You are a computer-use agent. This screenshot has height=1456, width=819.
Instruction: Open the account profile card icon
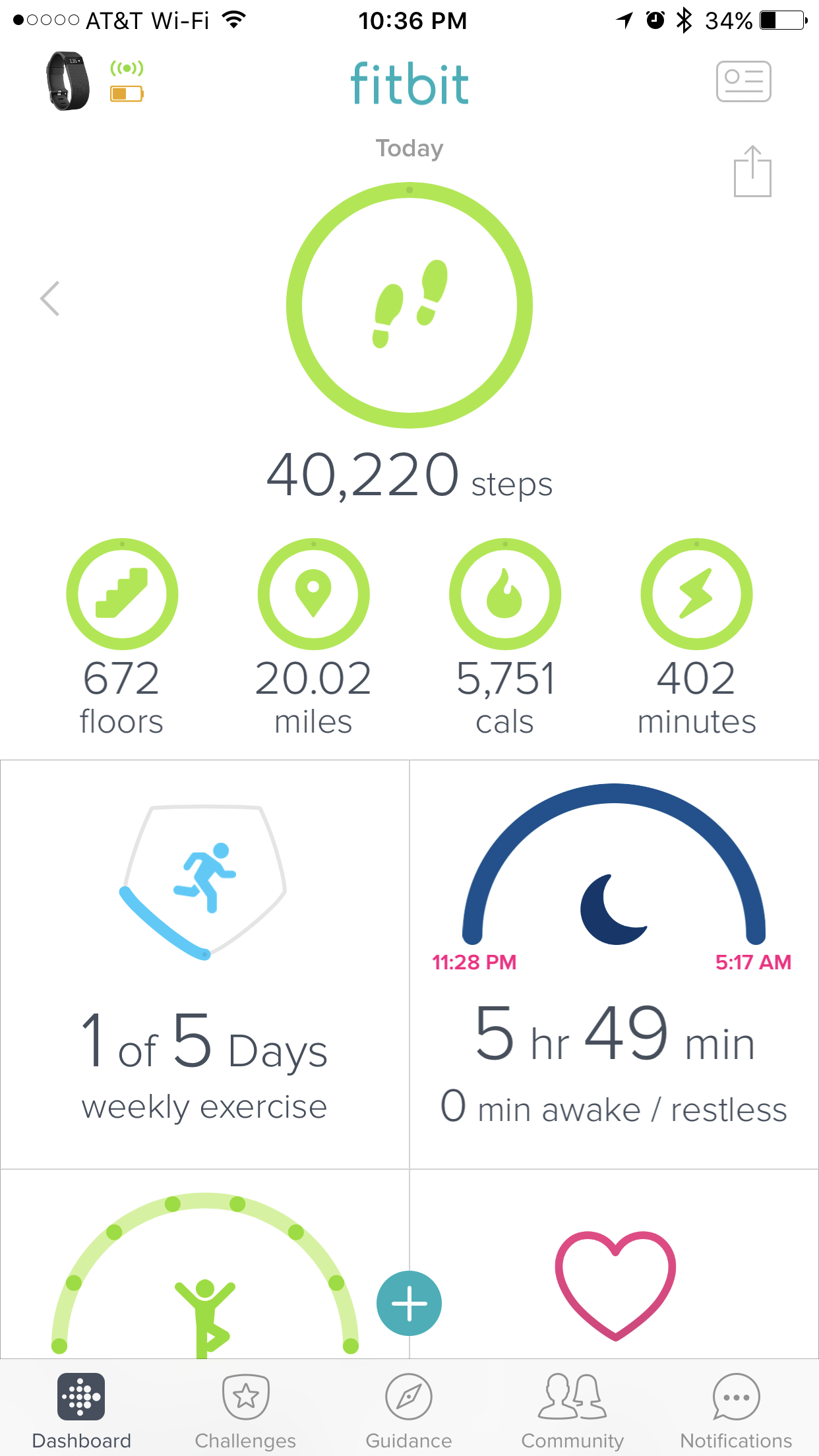[x=743, y=81]
